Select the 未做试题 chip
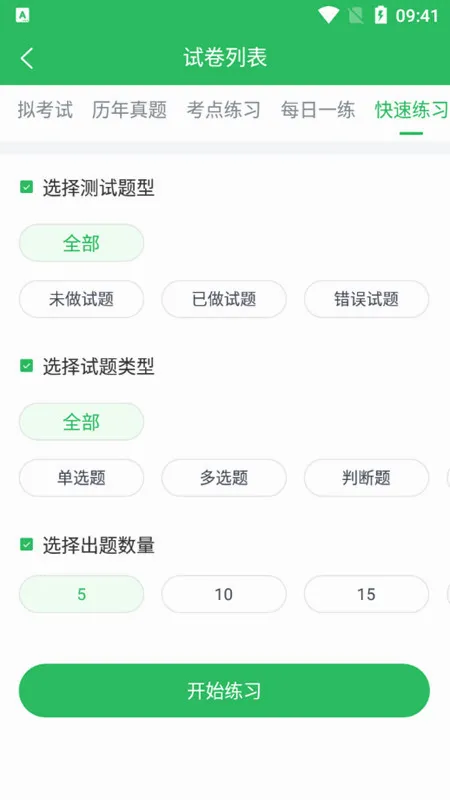Image resolution: width=450 pixels, height=800 pixels. (x=82, y=299)
